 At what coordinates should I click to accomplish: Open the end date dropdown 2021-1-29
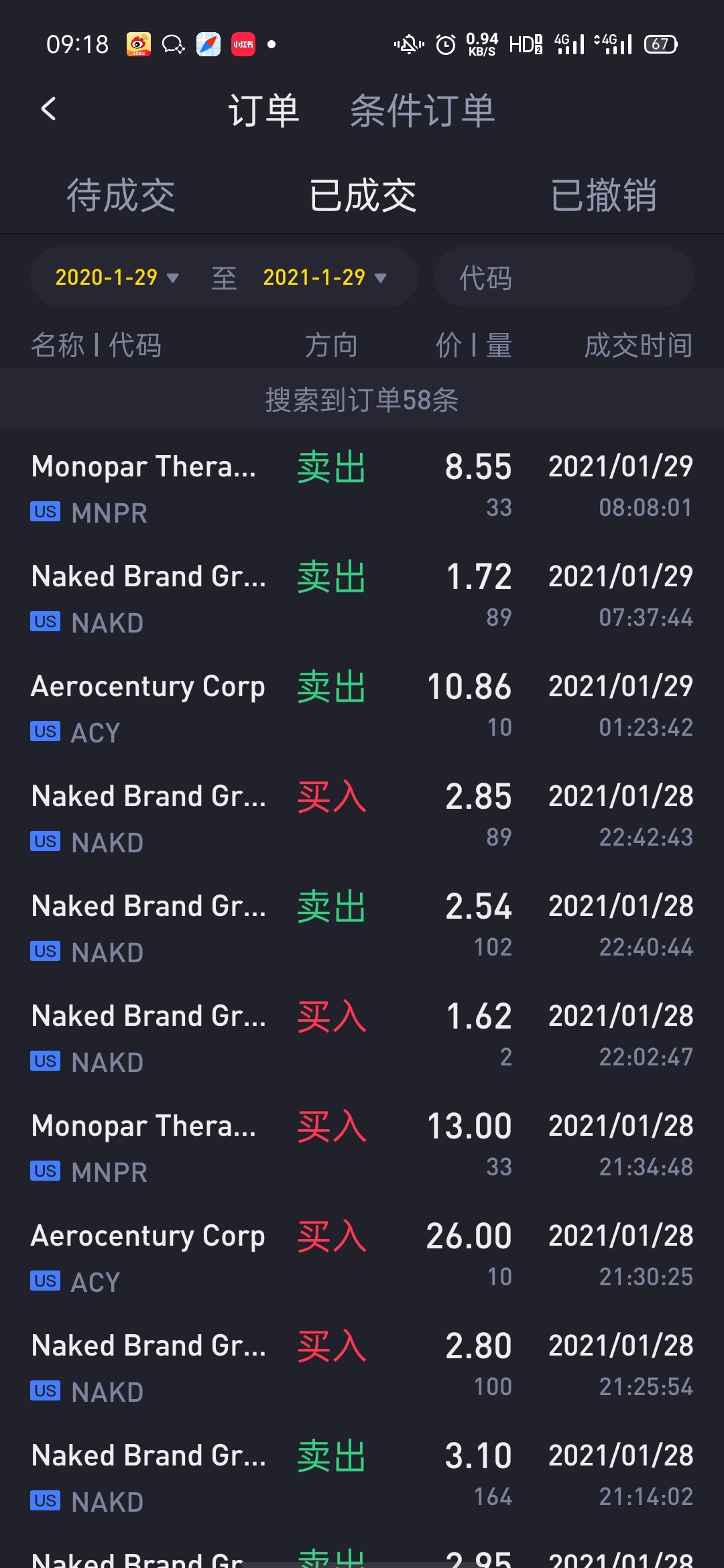tap(324, 277)
